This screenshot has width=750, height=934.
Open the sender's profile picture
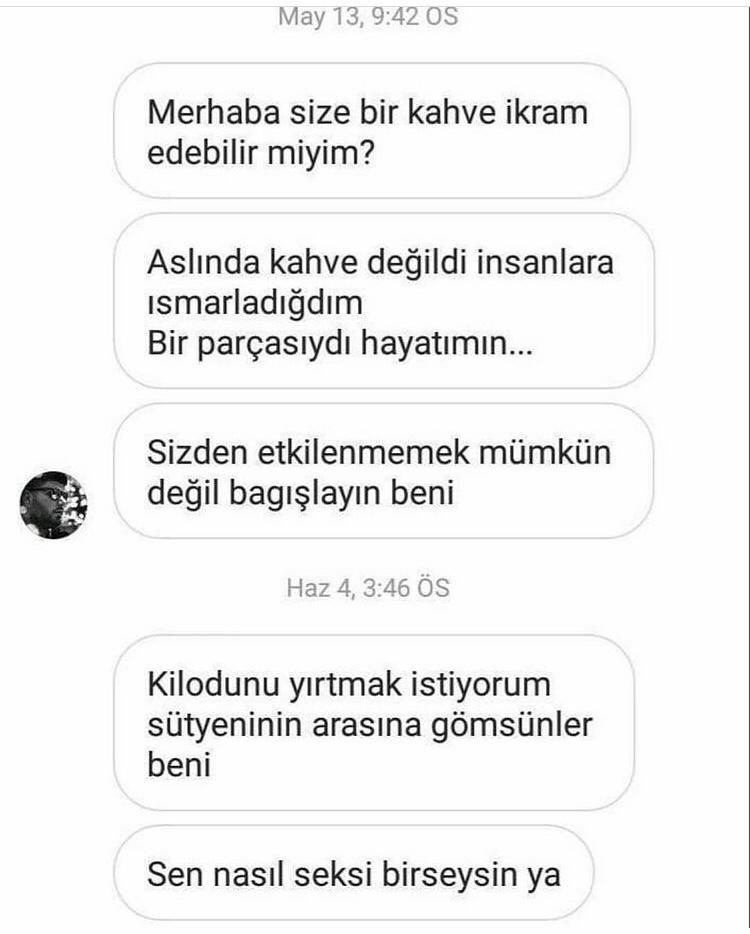(53, 505)
